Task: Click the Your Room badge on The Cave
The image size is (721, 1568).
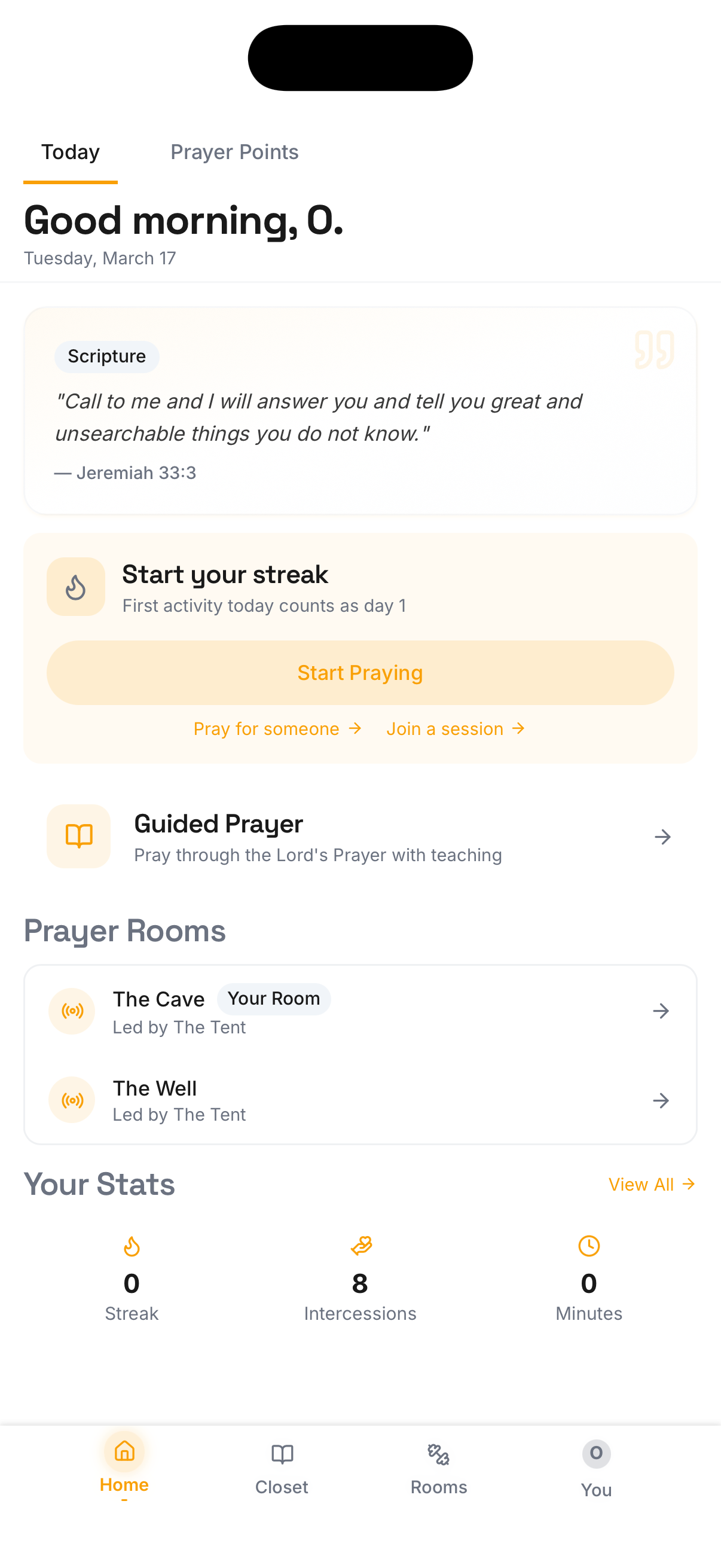Action: (273, 999)
